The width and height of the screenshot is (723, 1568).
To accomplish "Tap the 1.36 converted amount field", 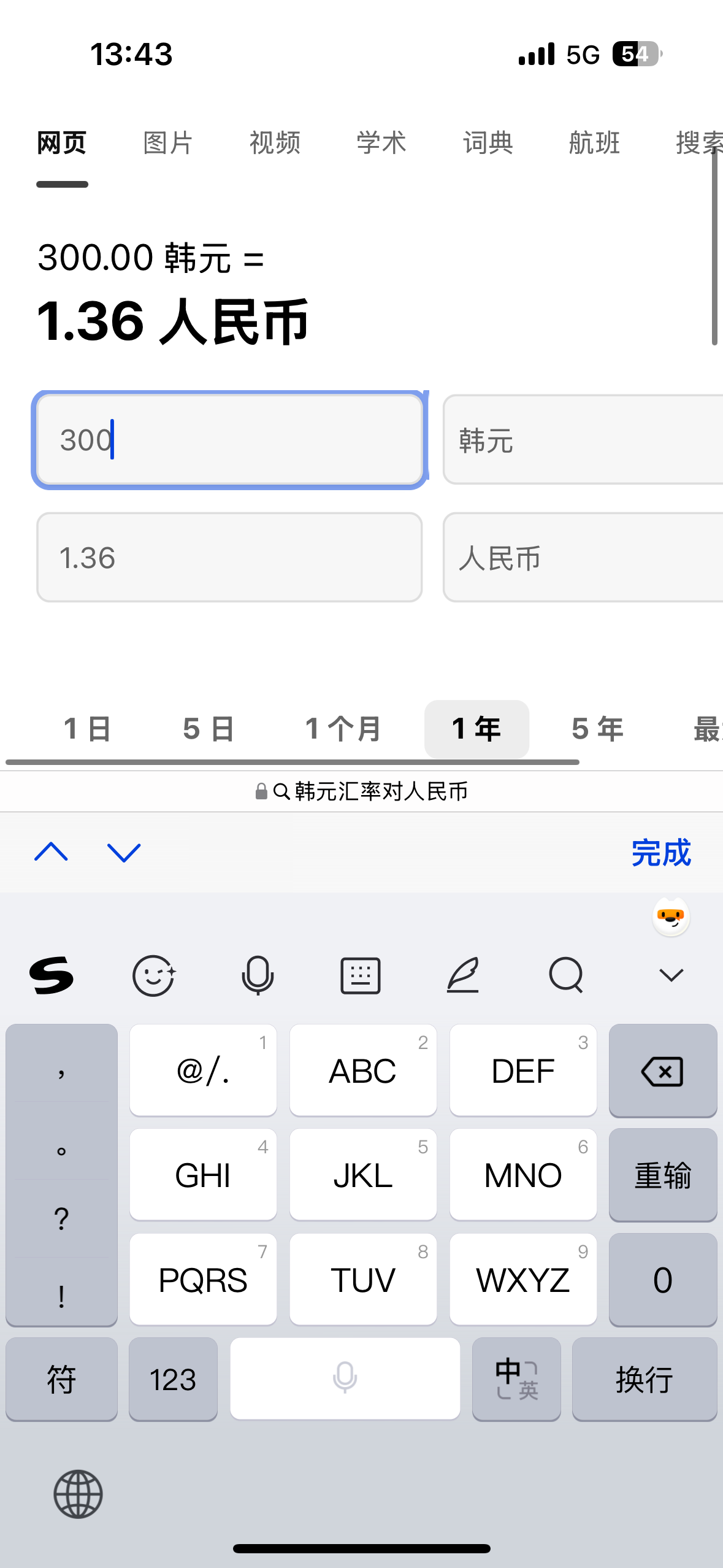I will pos(229,558).
